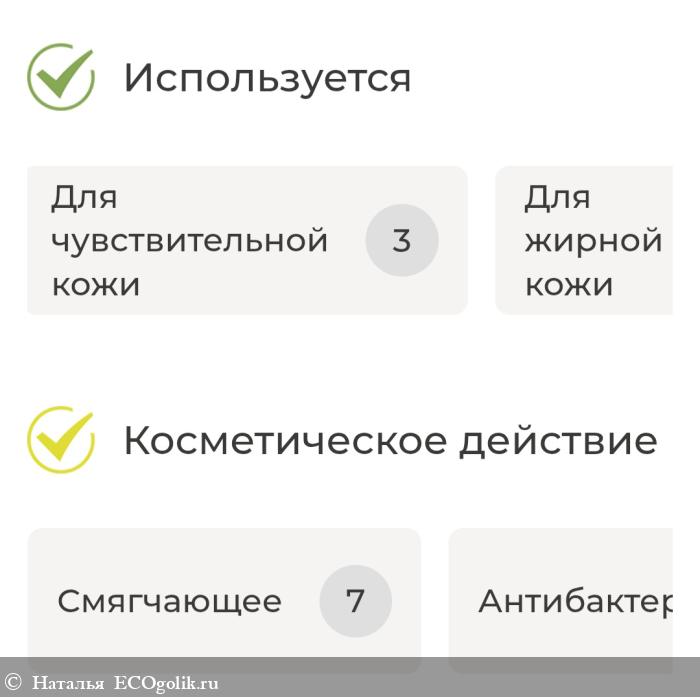
Task: Tap the 'Смягчающее' chip
Action: click(224, 600)
